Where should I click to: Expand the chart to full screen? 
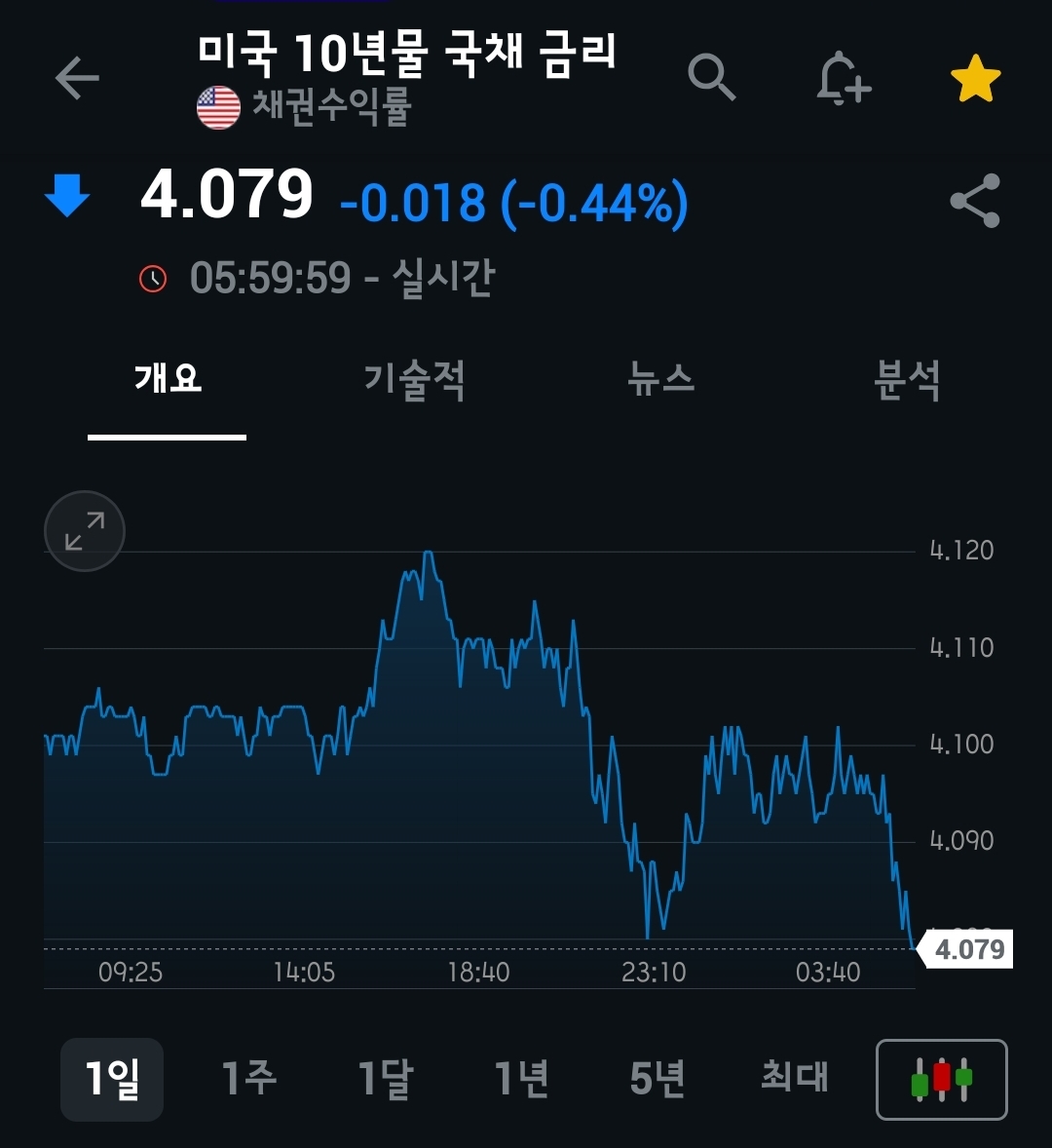85,531
